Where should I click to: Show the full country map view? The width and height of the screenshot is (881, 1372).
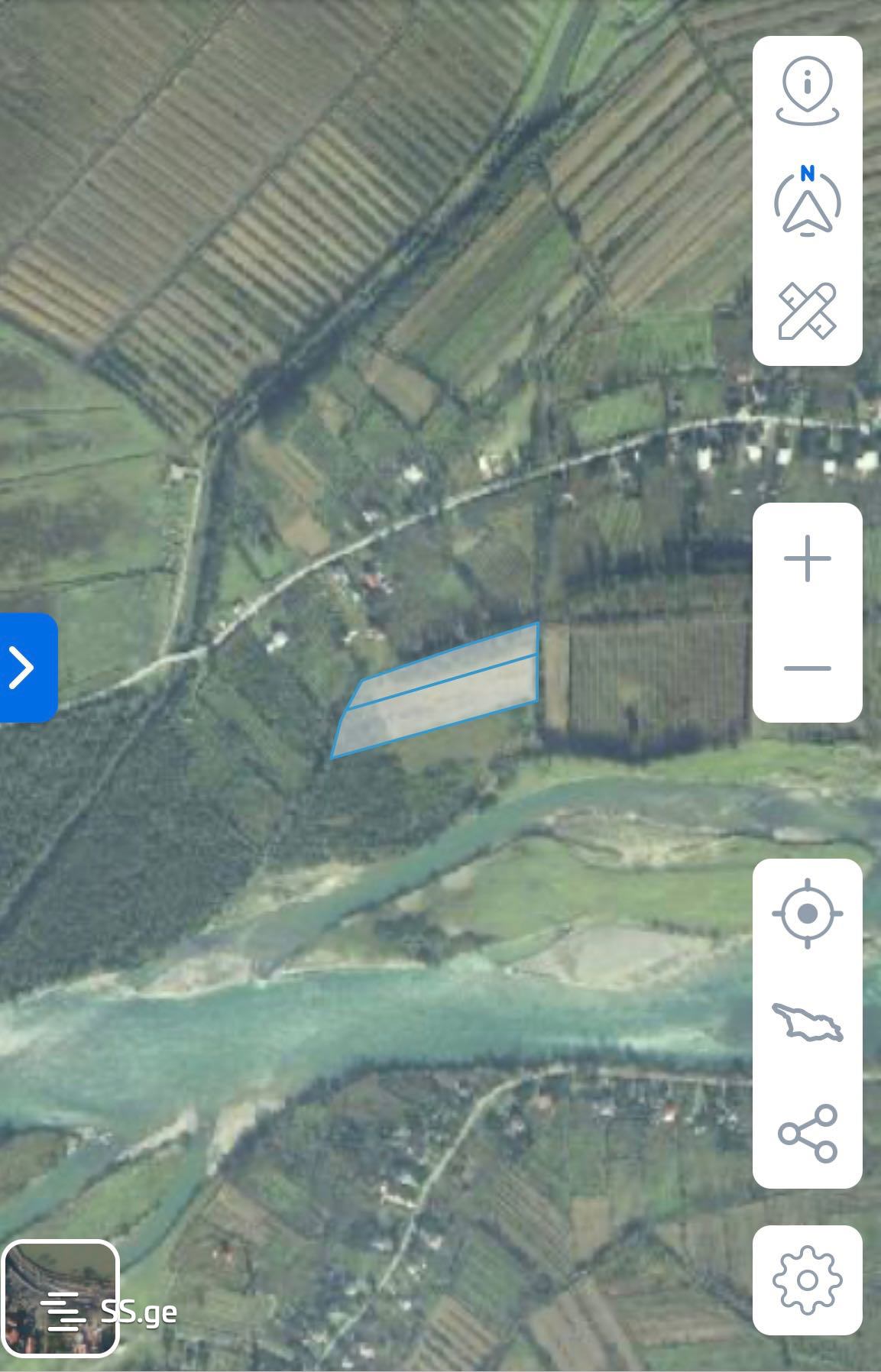807,1022
